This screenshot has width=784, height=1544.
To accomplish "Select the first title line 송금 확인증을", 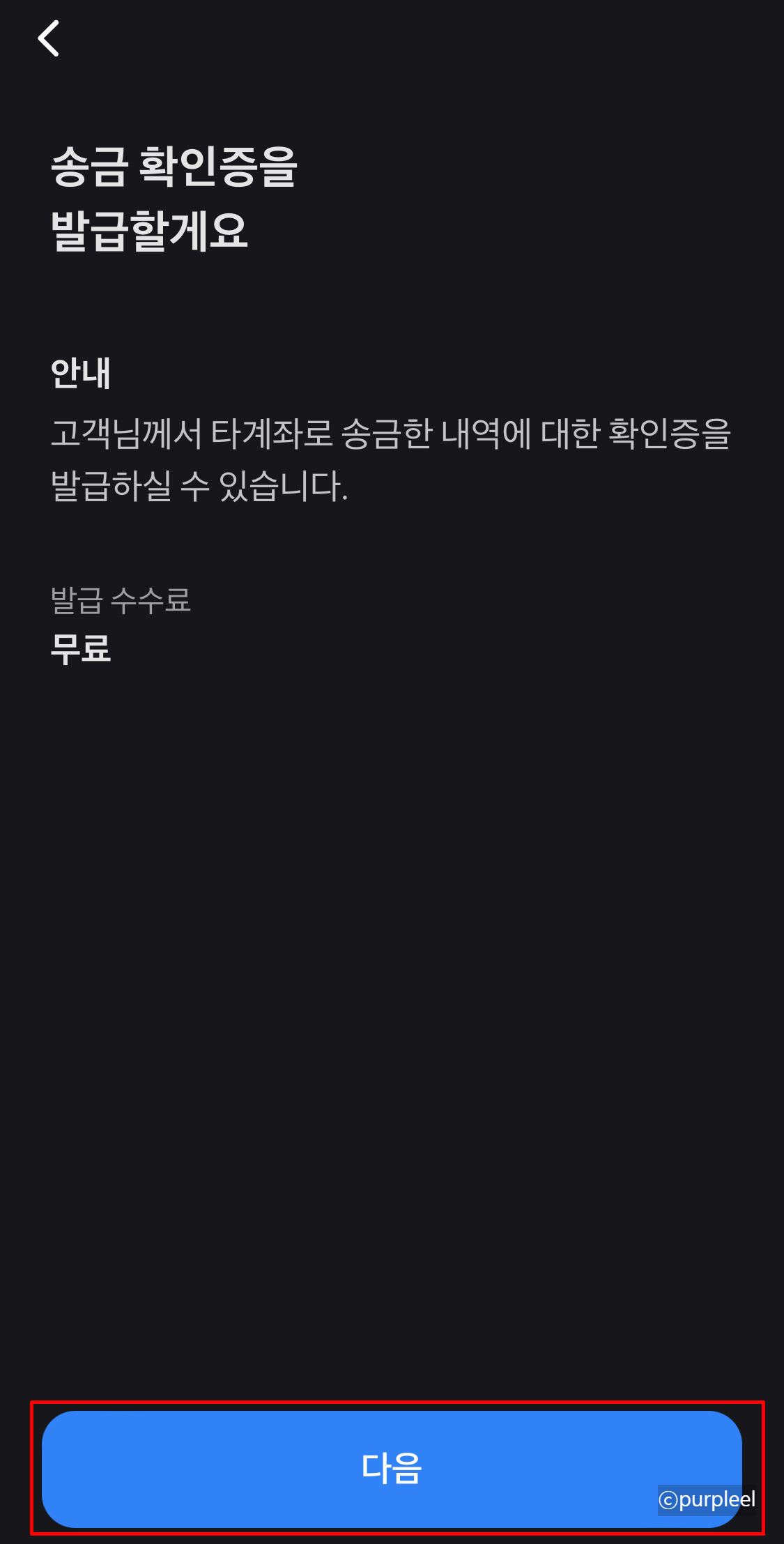I will (174, 165).
